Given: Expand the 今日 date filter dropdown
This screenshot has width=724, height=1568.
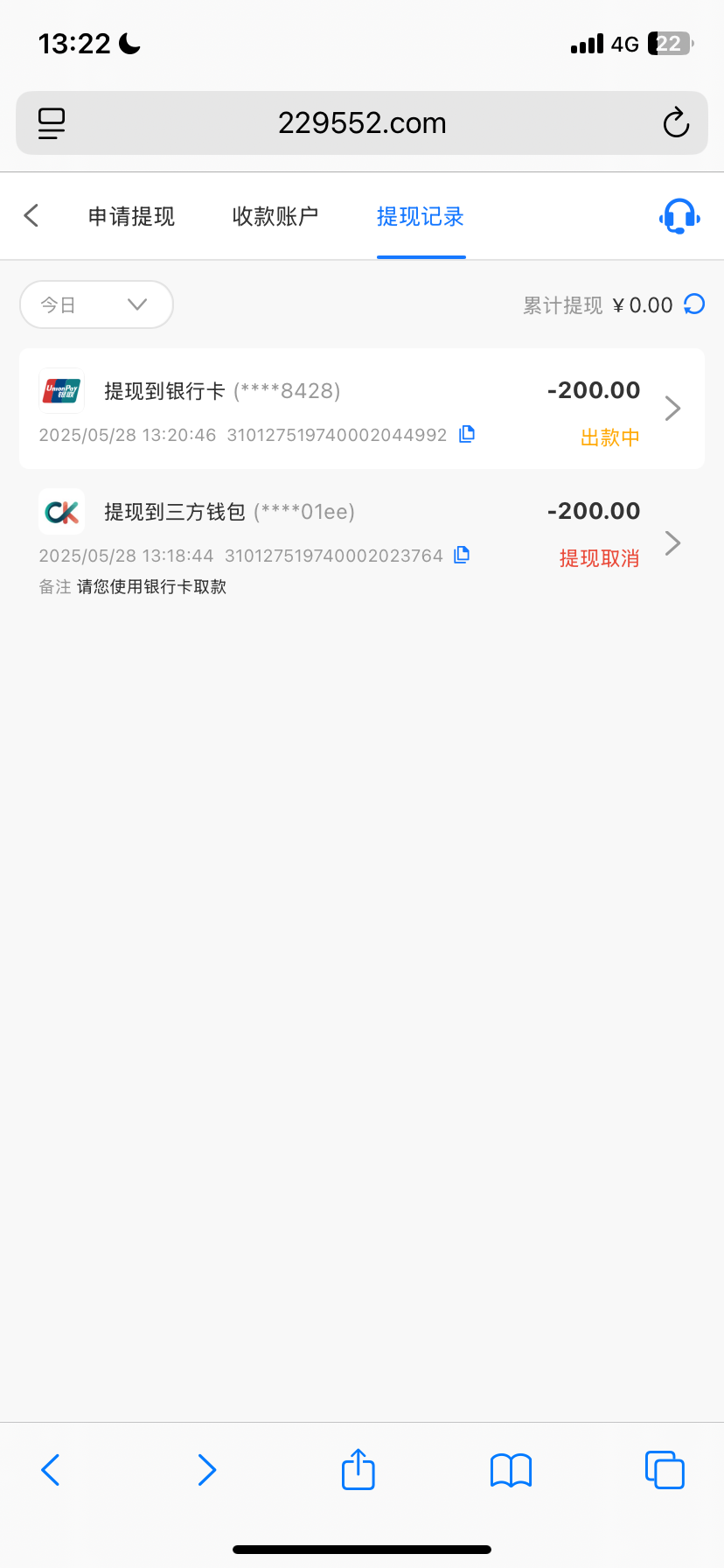Looking at the screenshot, I should (x=96, y=304).
